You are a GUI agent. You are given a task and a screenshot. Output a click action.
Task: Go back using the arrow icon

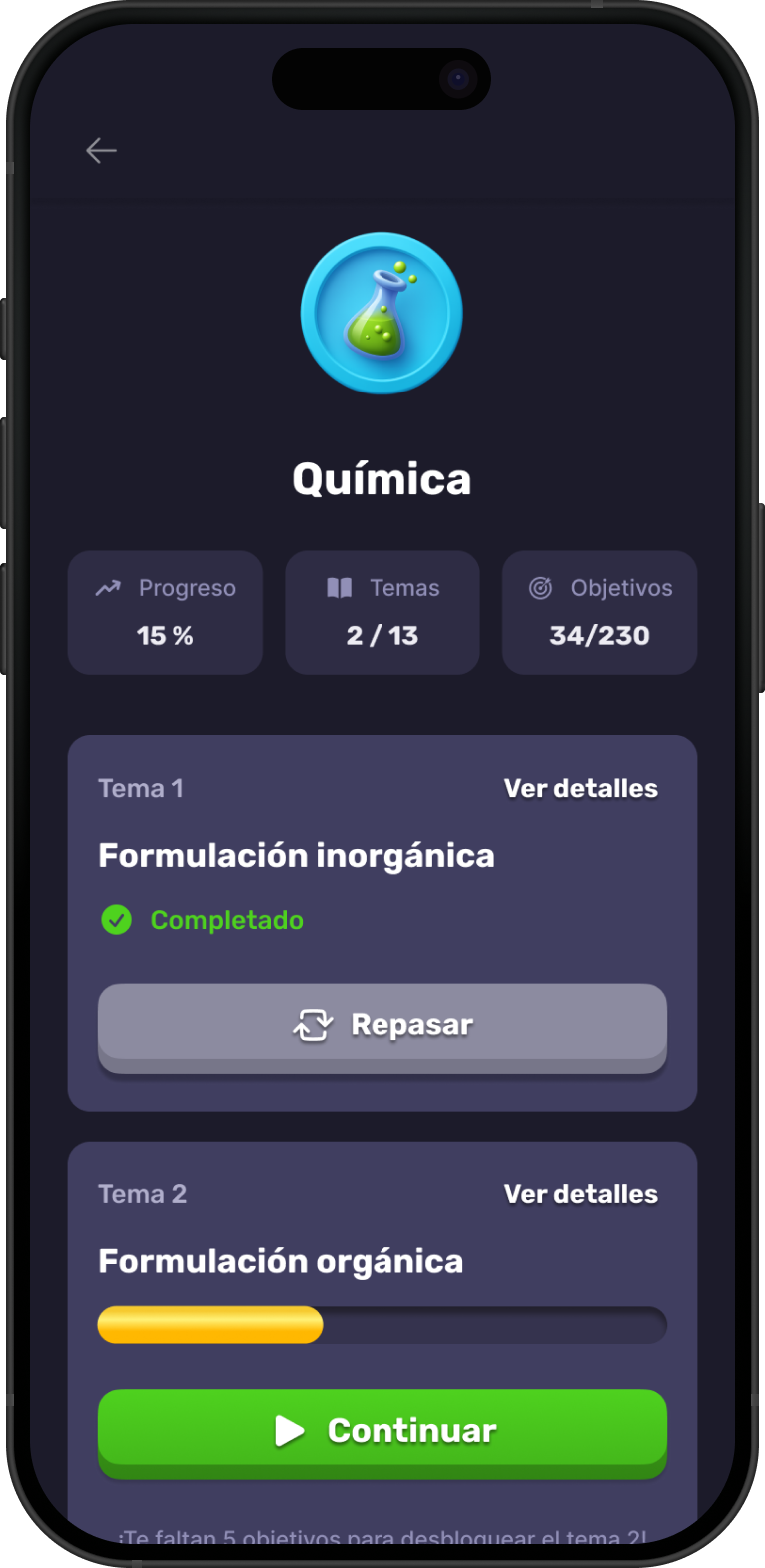101,151
